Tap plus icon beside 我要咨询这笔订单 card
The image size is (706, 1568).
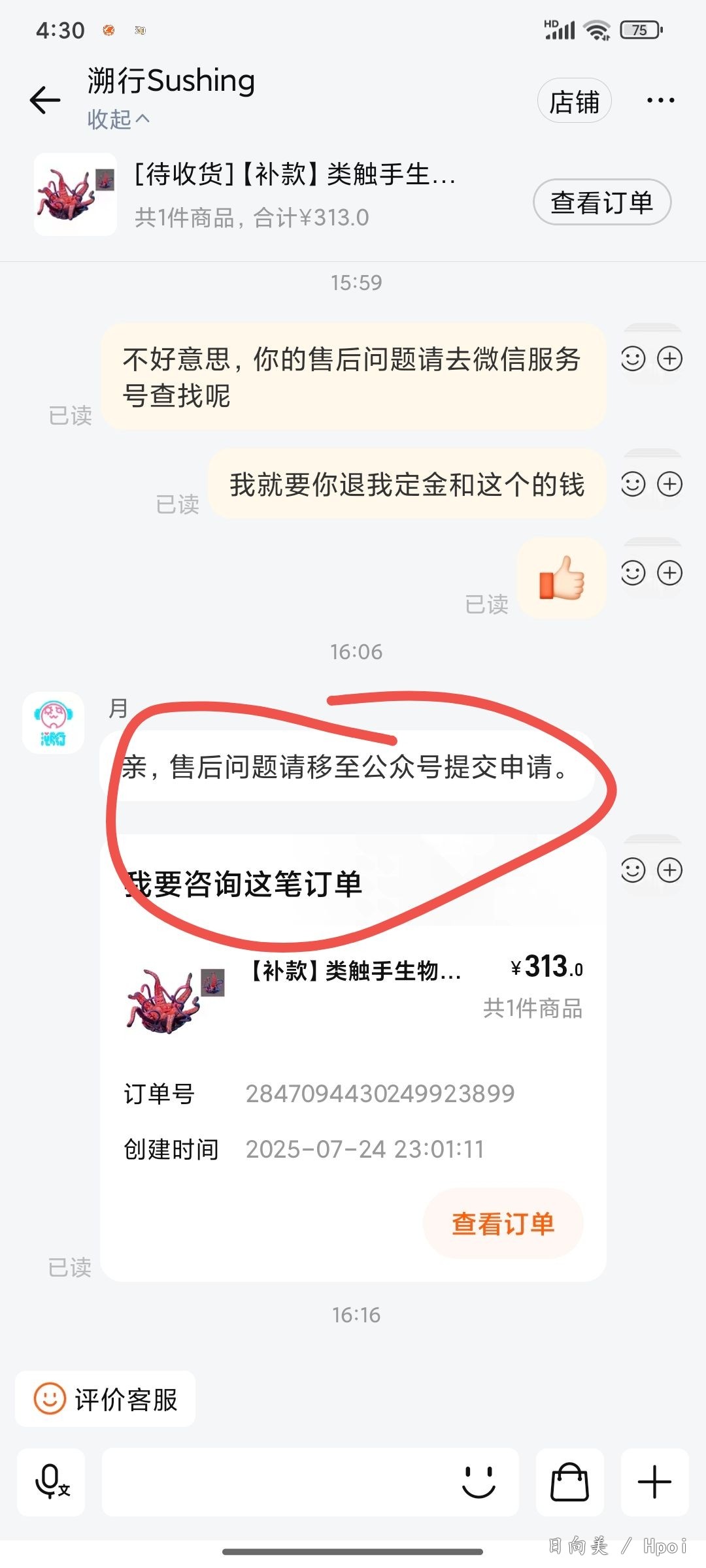tap(670, 870)
